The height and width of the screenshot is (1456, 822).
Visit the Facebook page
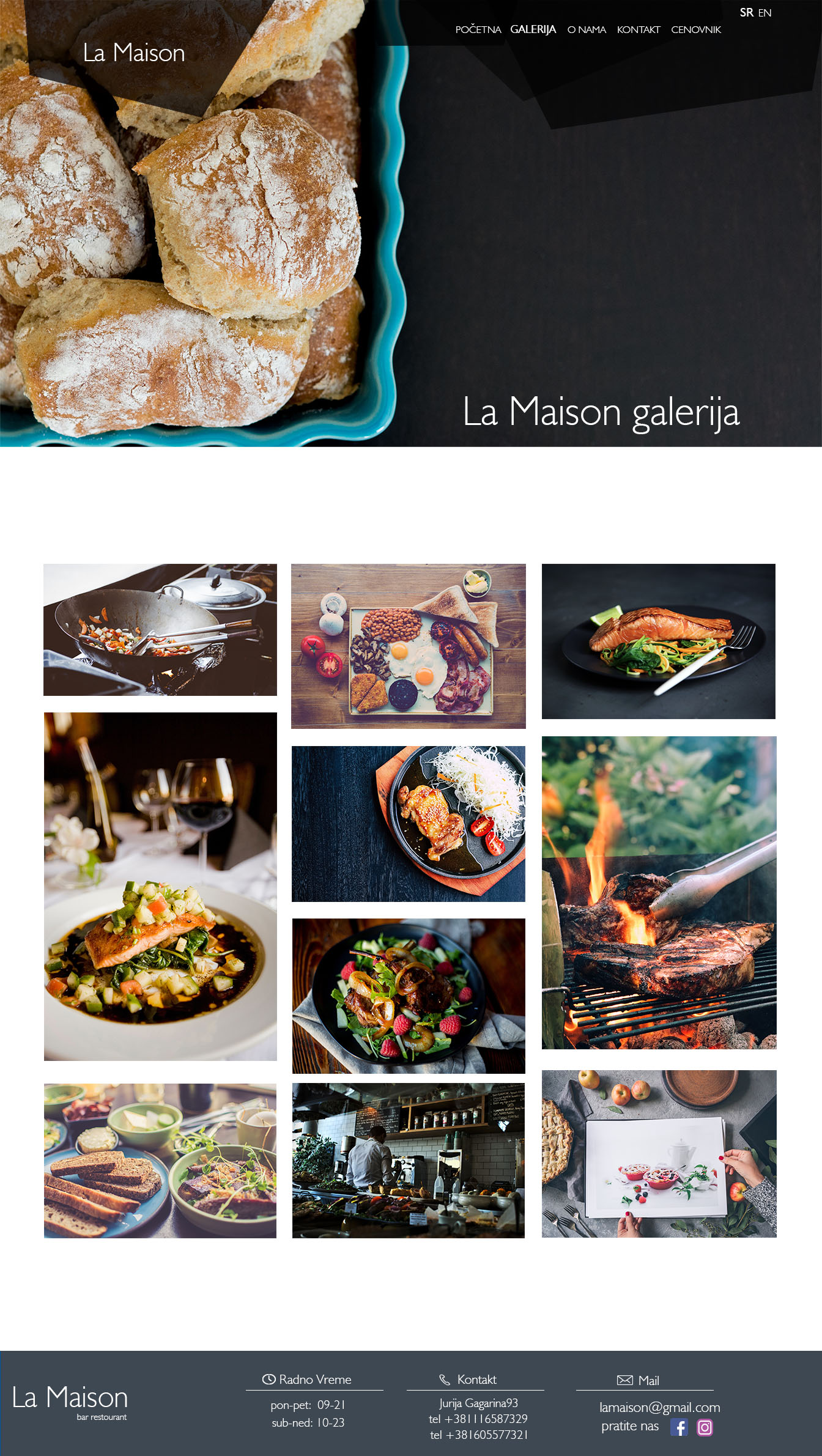(x=679, y=1427)
